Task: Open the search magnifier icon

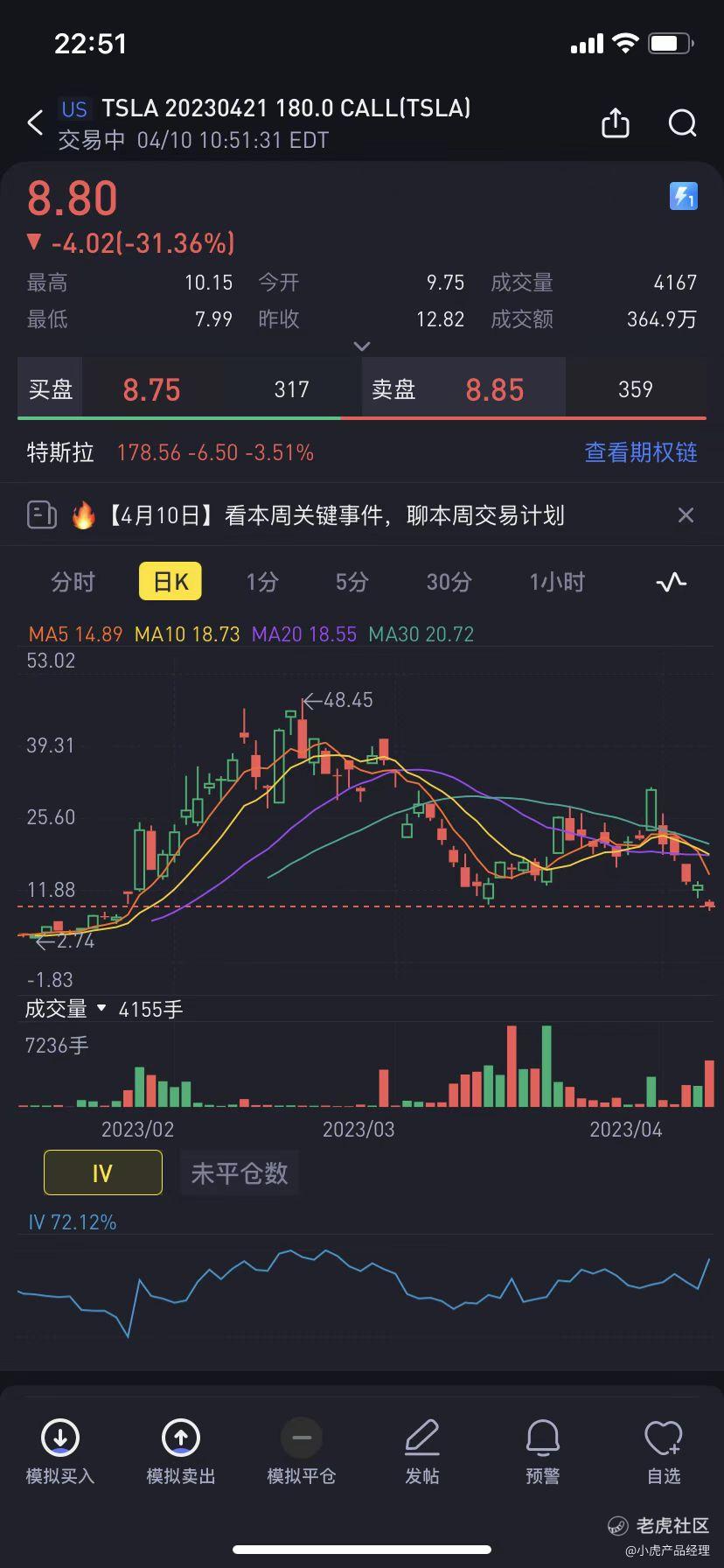Action: coord(682,123)
